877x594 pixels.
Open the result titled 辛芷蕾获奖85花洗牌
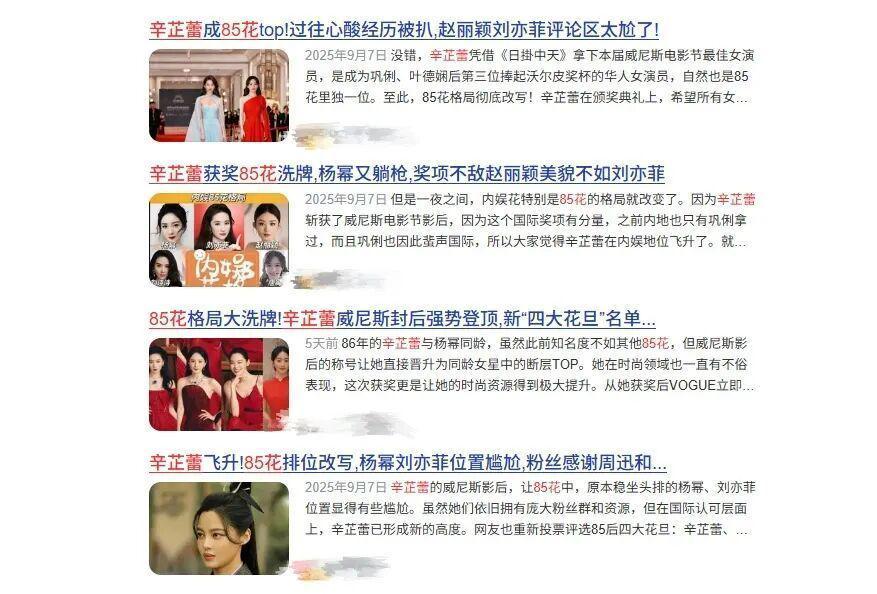(x=407, y=173)
